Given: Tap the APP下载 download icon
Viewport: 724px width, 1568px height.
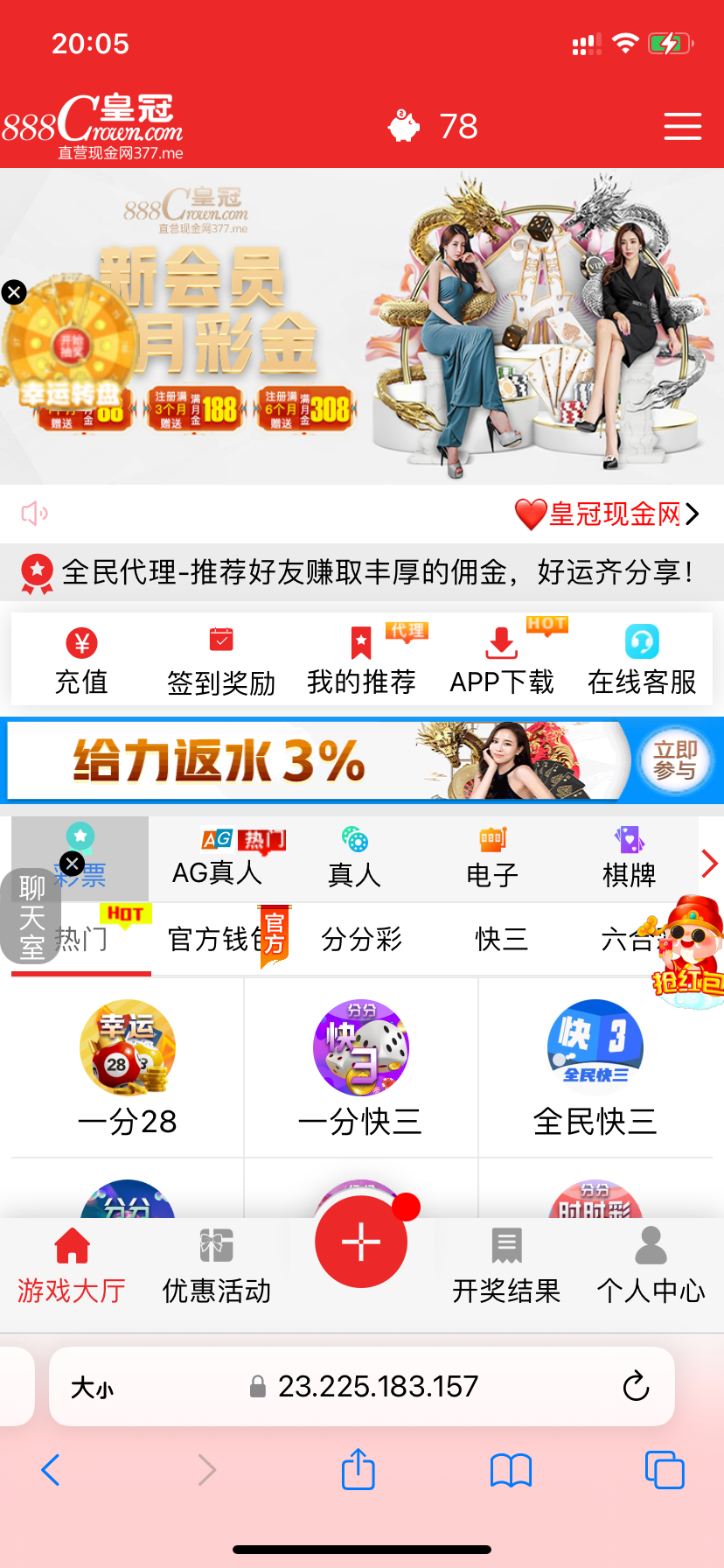Looking at the screenshot, I should pos(501,656).
